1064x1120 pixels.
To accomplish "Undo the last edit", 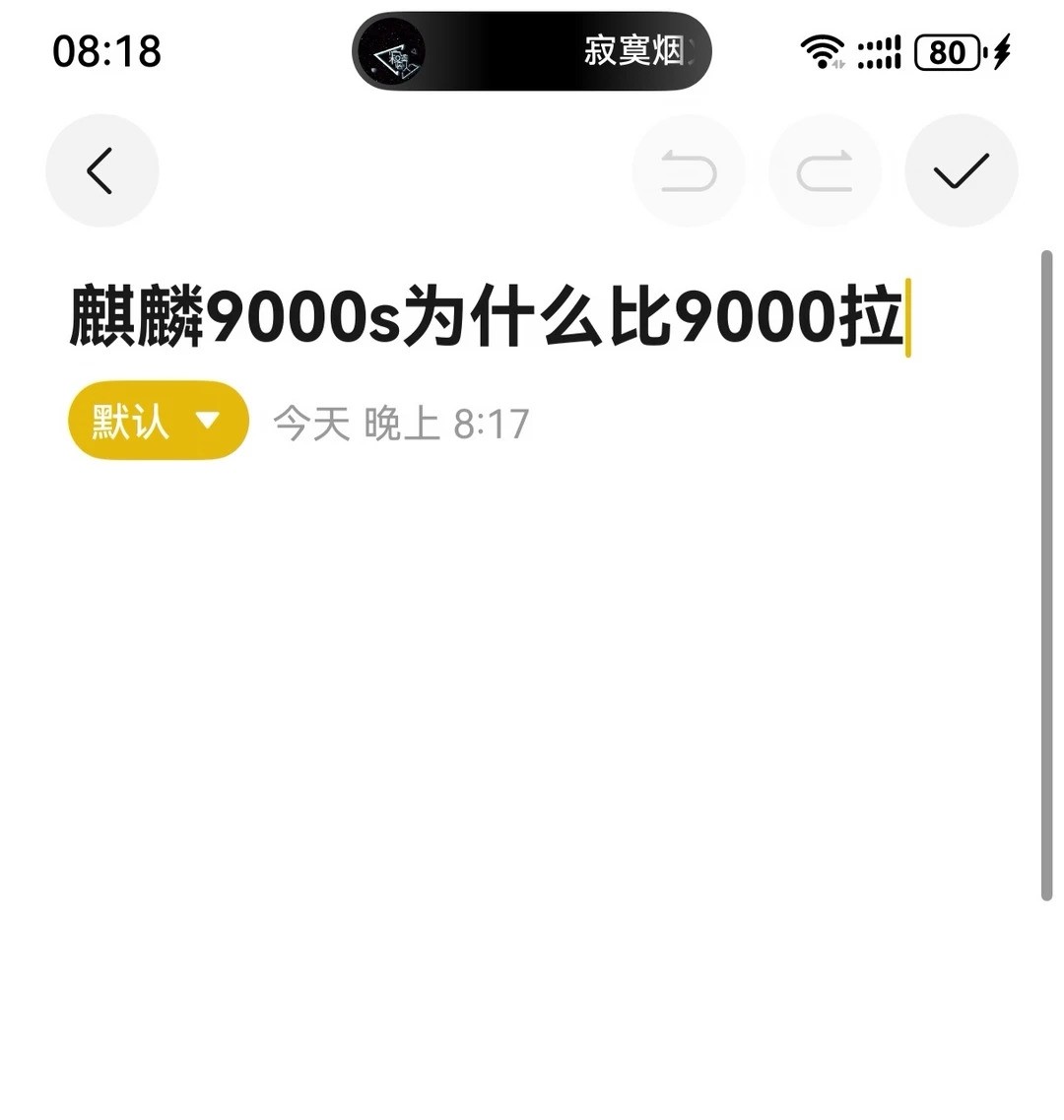I will [x=688, y=170].
